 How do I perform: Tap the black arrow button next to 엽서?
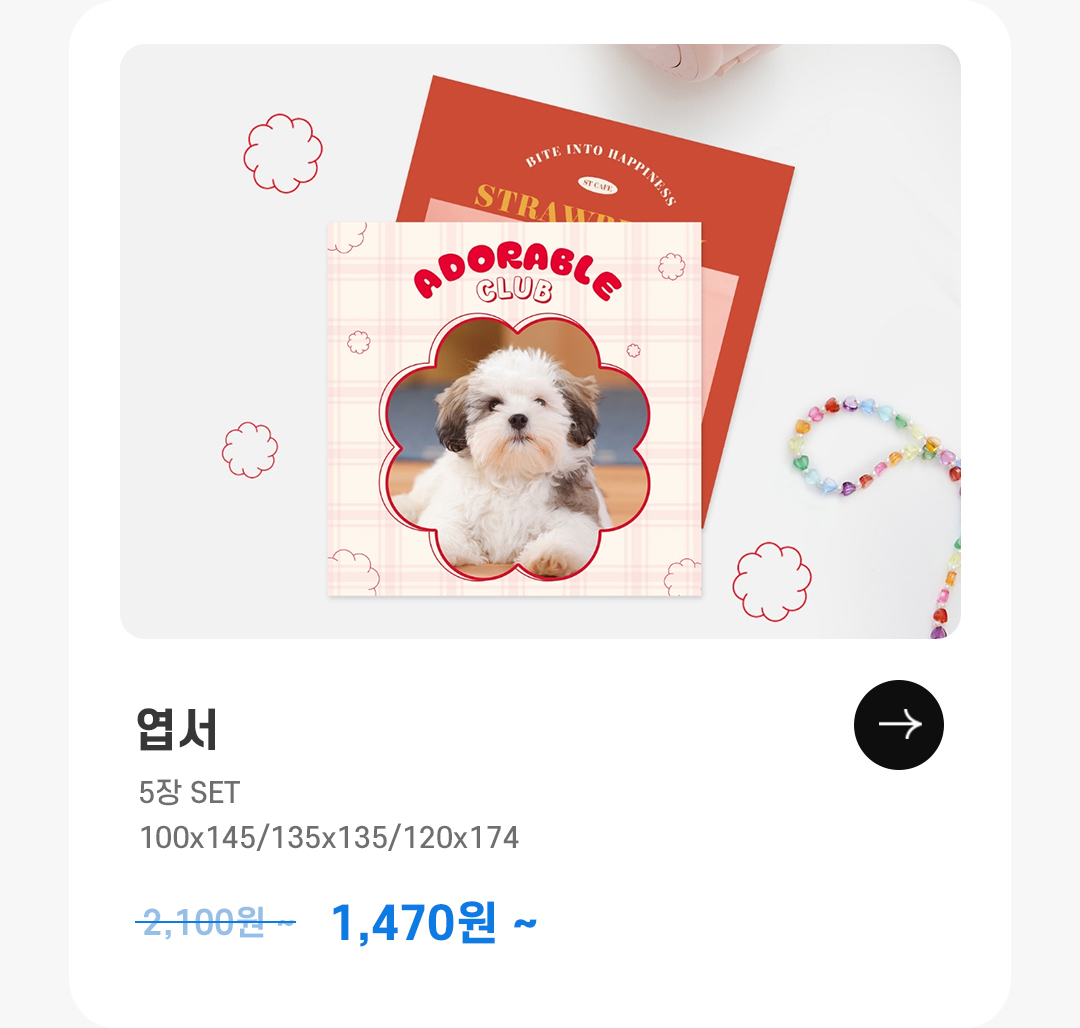pos(898,725)
